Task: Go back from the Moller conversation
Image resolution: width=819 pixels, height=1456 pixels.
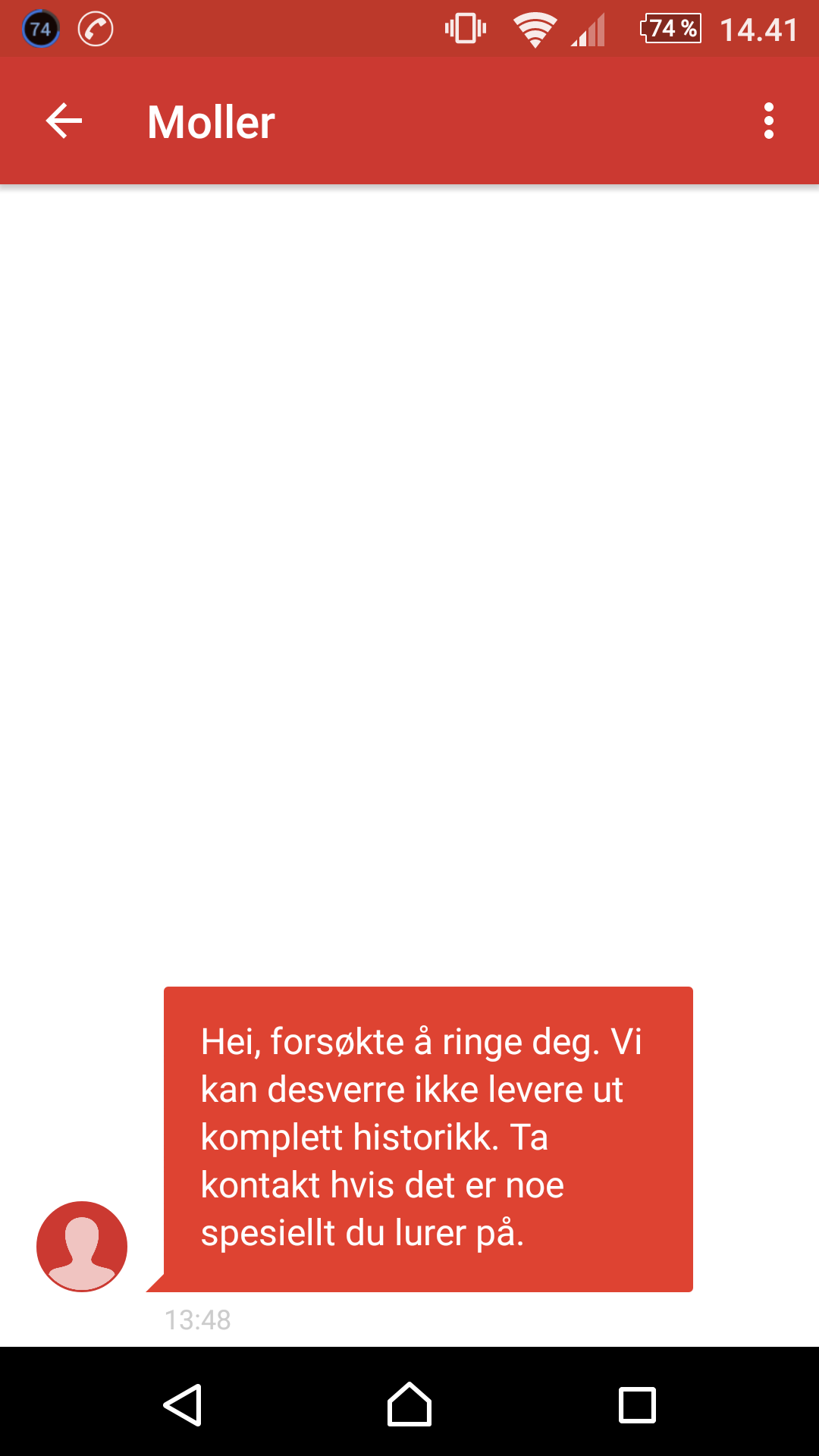Action: (64, 121)
